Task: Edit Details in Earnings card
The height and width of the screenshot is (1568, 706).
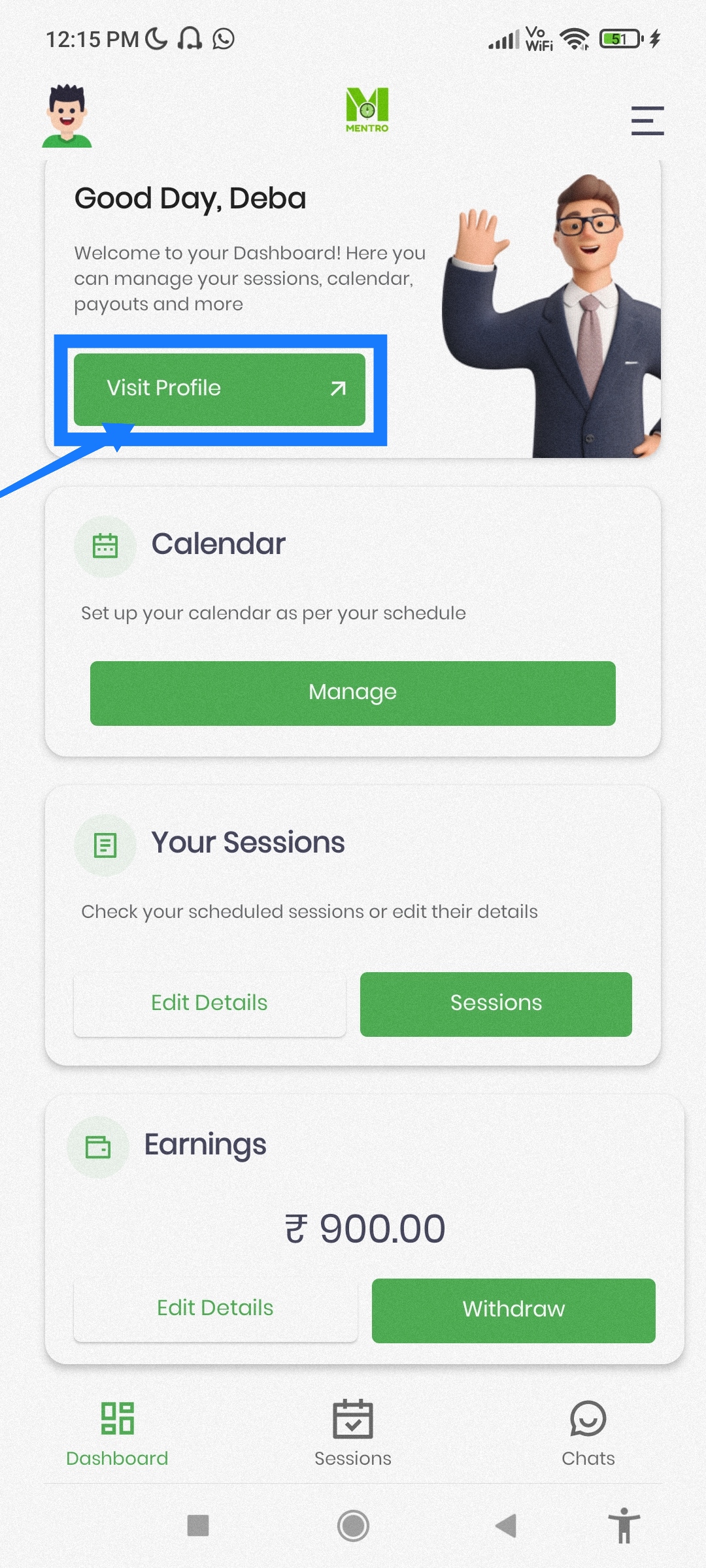Action: (215, 1309)
